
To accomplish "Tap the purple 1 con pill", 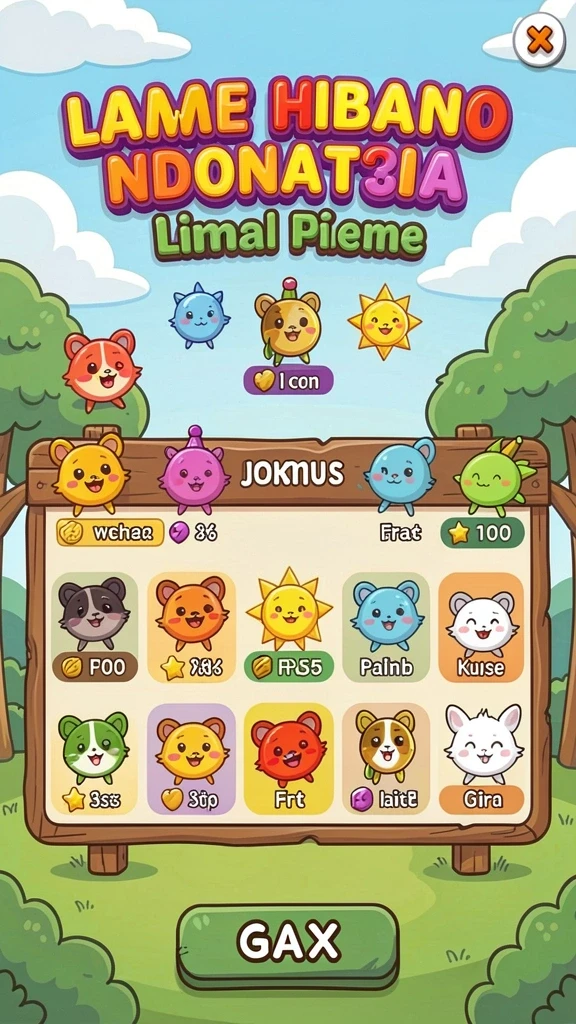I will [x=288, y=380].
